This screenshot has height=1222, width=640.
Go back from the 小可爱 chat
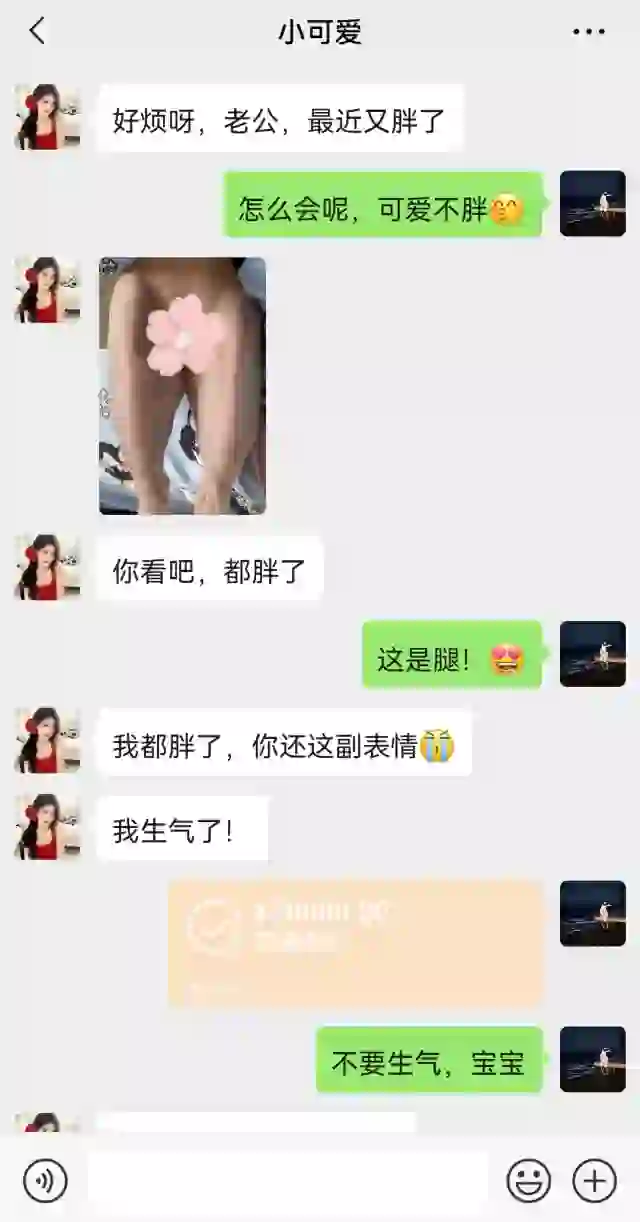click(x=37, y=31)
